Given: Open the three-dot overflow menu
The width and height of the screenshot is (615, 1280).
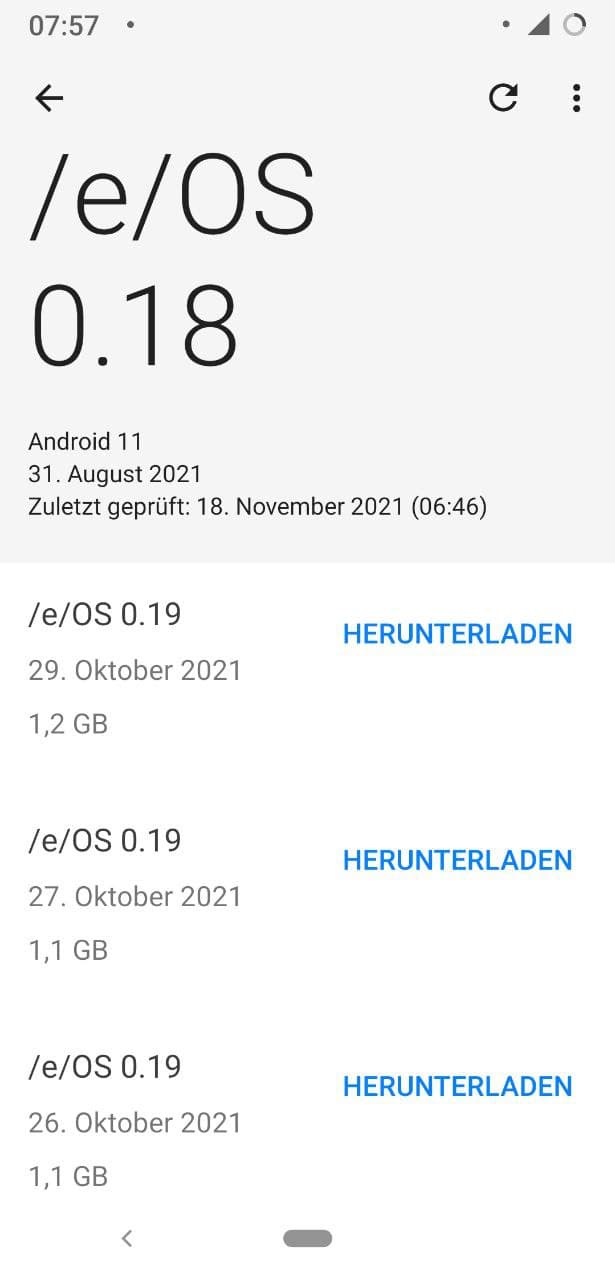Looking at the screenshot, I should 576,97.
